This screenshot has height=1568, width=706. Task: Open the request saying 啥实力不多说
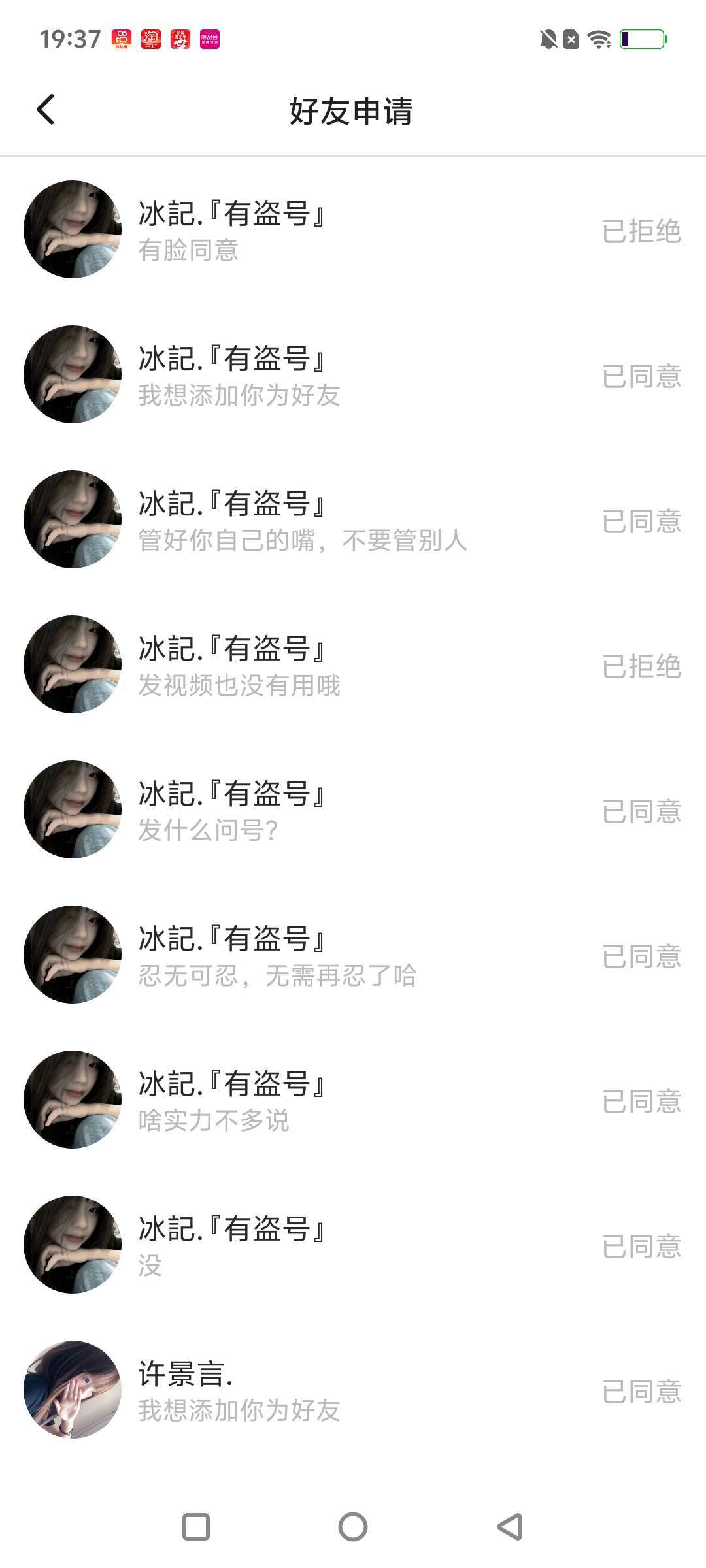(353, 1100)
